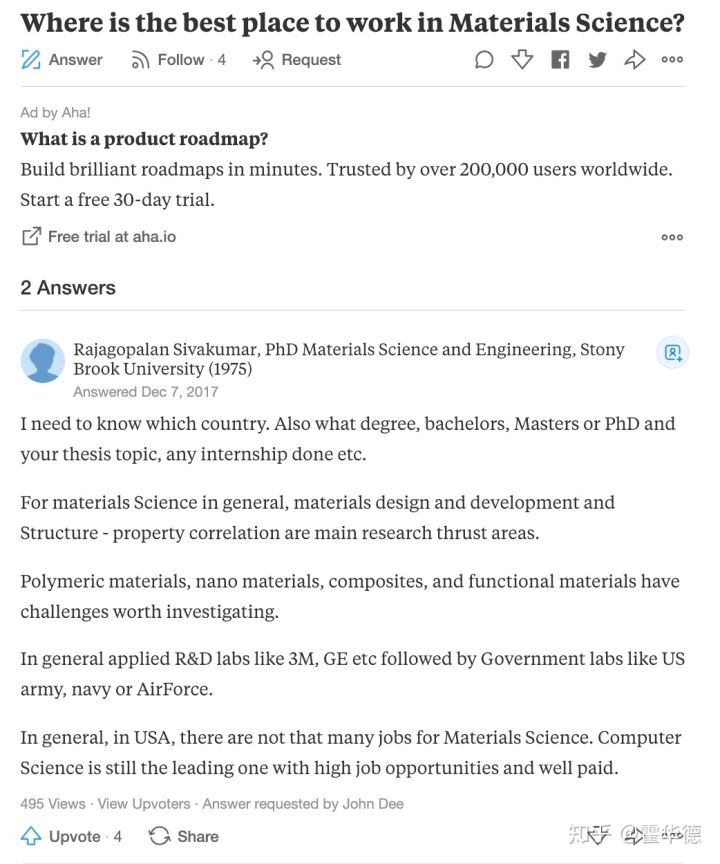Follow author Rajagopalan Sivakumar

pyautogui.click(x=672, y=352)
